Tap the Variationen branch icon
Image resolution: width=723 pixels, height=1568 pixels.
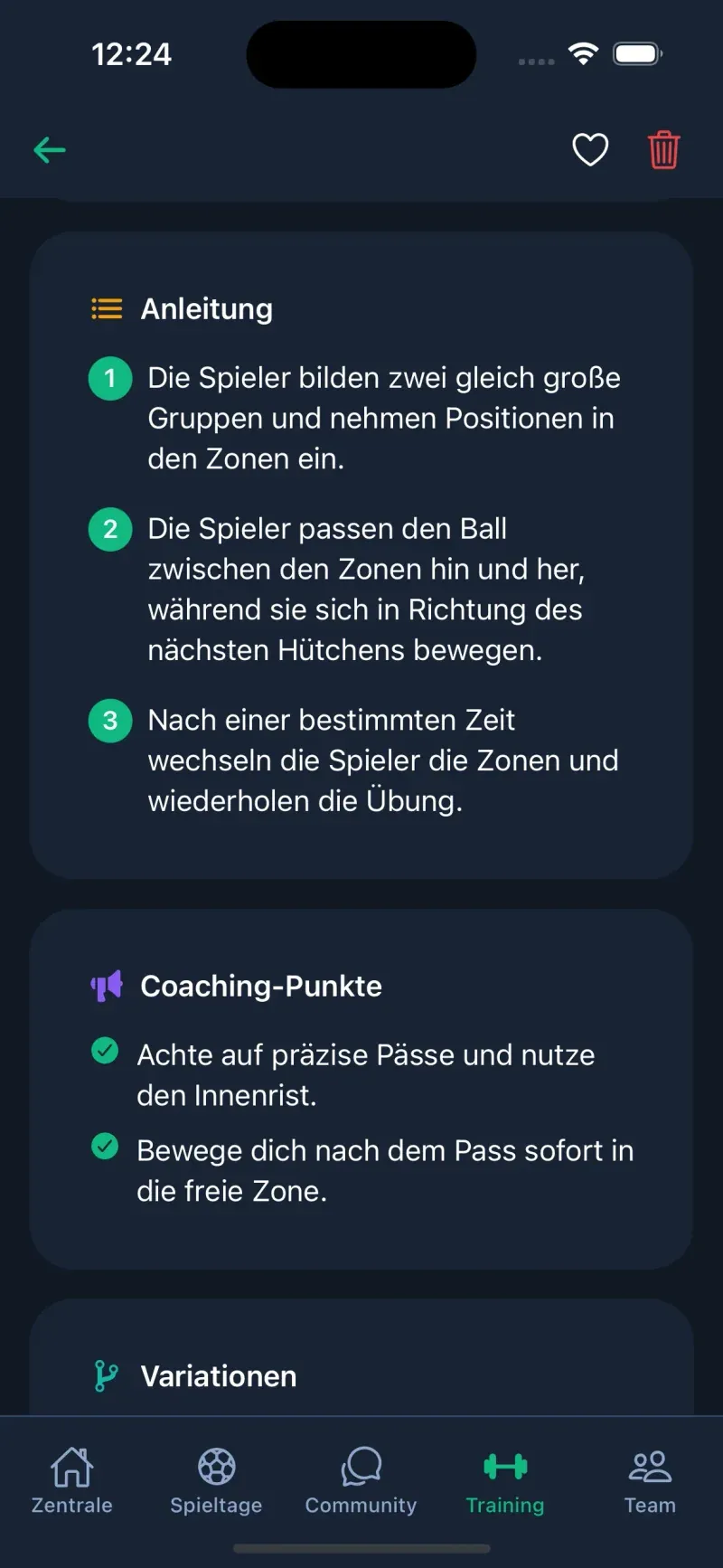106,1375
